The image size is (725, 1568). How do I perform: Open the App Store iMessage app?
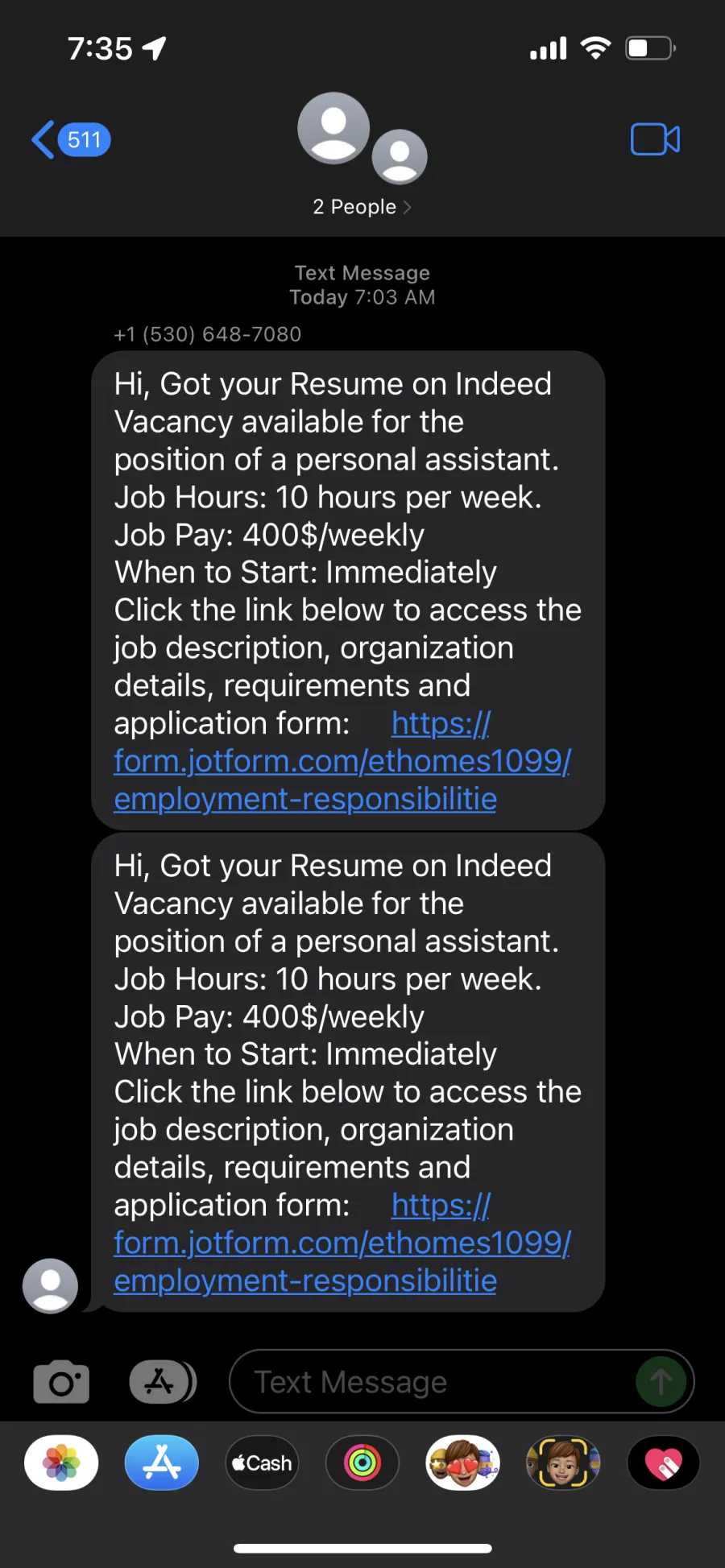coord(162,1463)
